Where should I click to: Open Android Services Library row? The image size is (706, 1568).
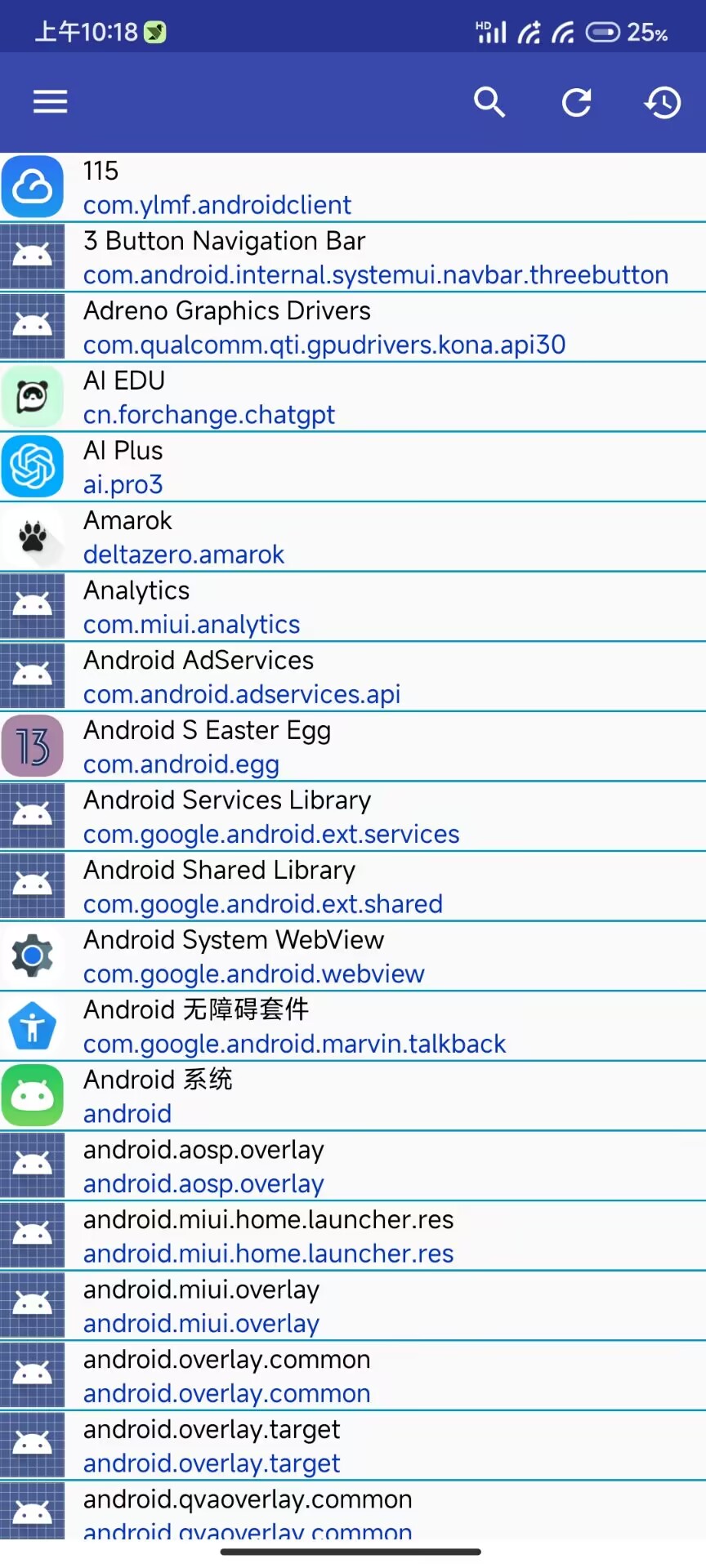[353, 817]
